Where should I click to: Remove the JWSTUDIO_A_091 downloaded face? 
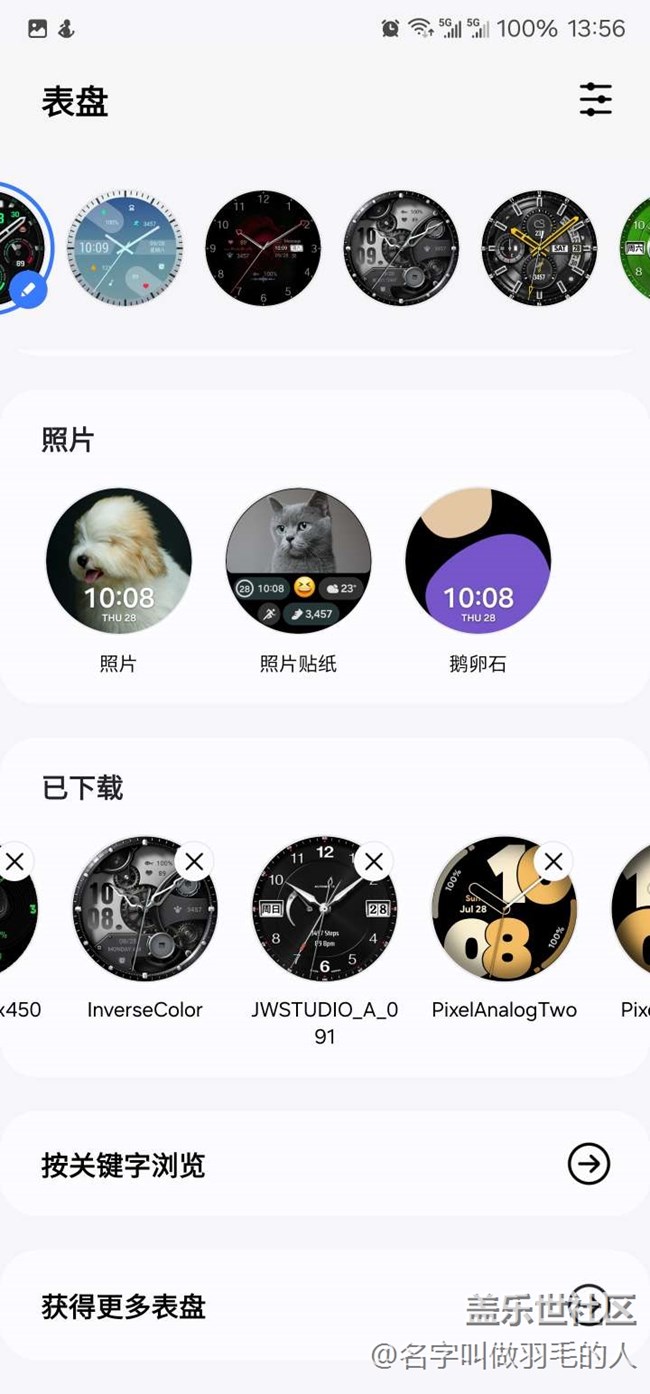click(374, 861)
